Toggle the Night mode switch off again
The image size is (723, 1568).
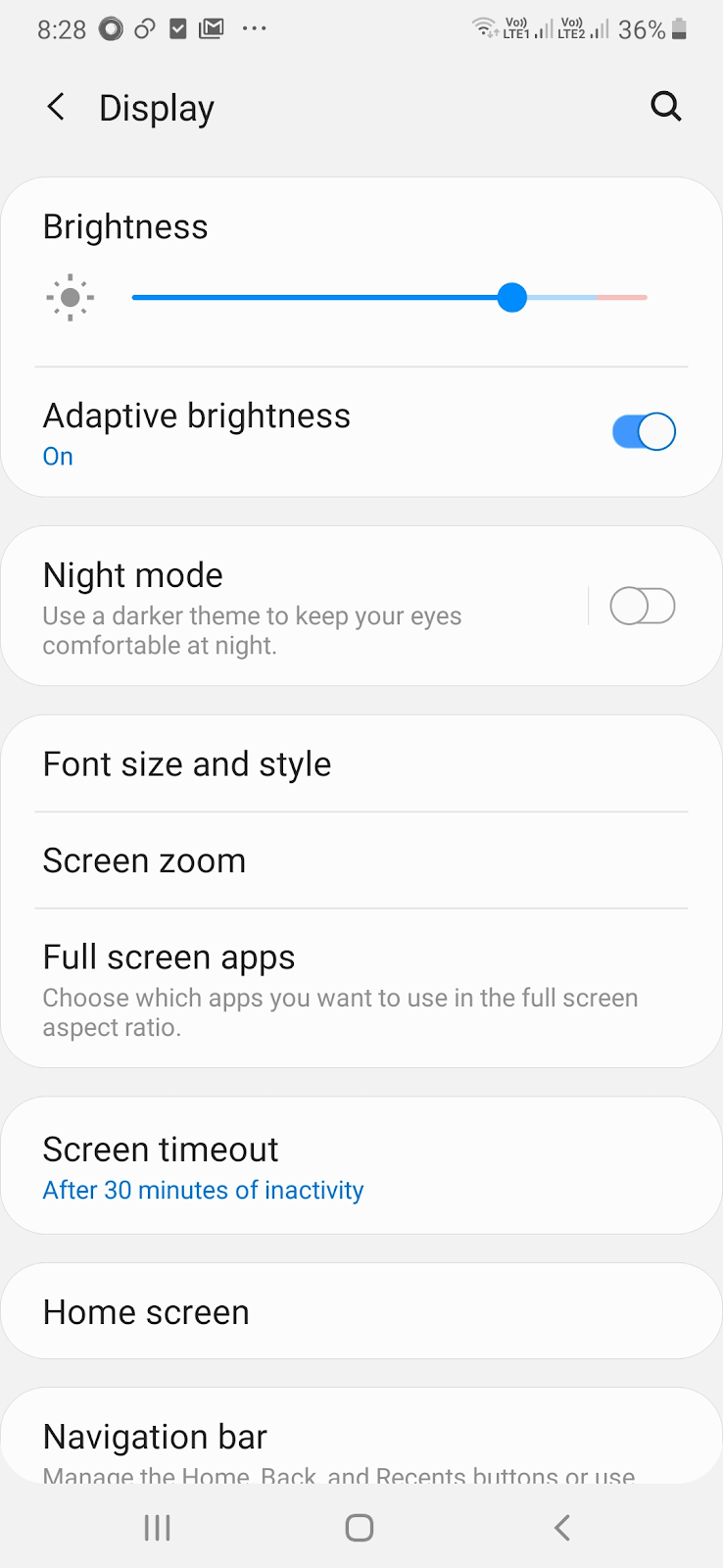tap(643, 606)
